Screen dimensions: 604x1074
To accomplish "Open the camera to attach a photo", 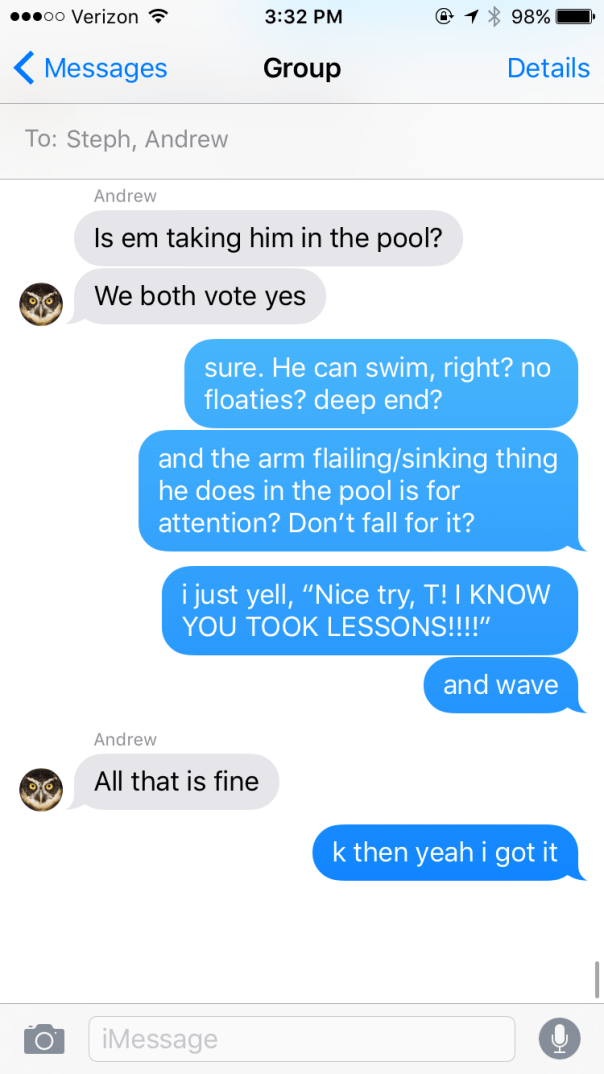I will pyautogui.click(x=43, y=1038).
